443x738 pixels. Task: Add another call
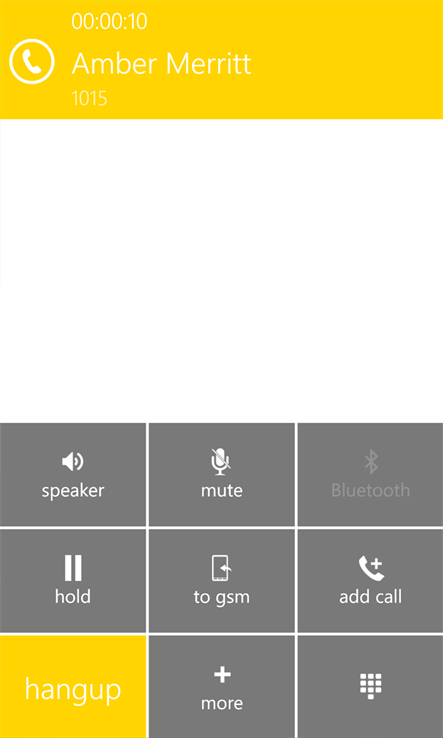(371, 581)
